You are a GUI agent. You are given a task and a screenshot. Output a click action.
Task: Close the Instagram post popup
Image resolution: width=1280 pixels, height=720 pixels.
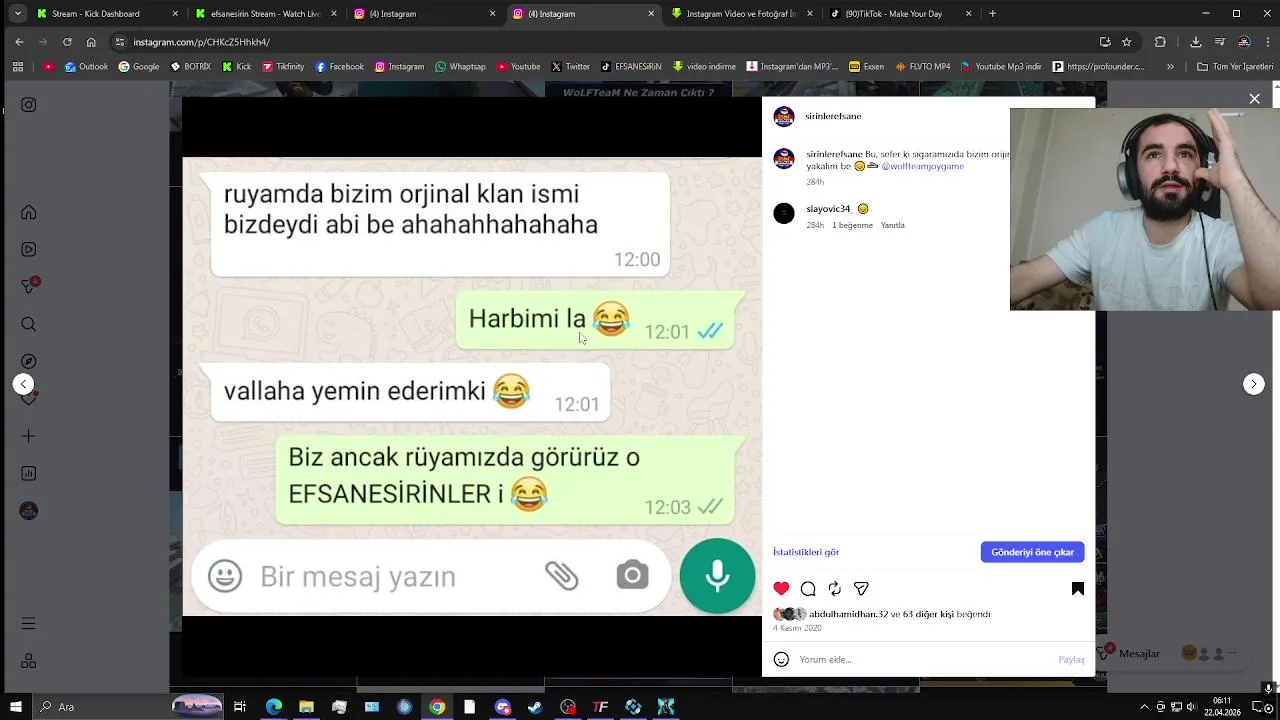[1254, 99]
